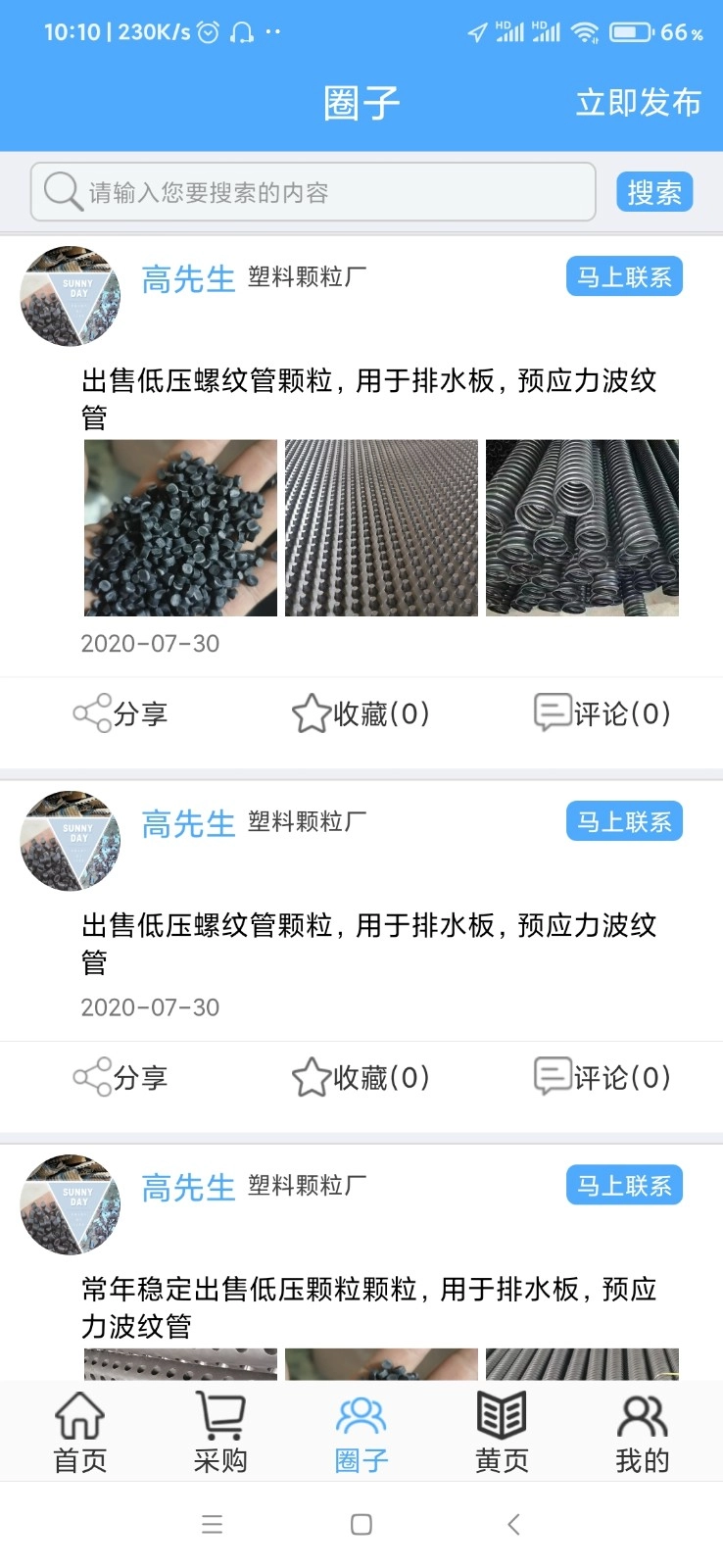Switch to the 我的 tab
Image resolution: width=723 pixels, height=1568 pixels.
[x=643, y=1433]
